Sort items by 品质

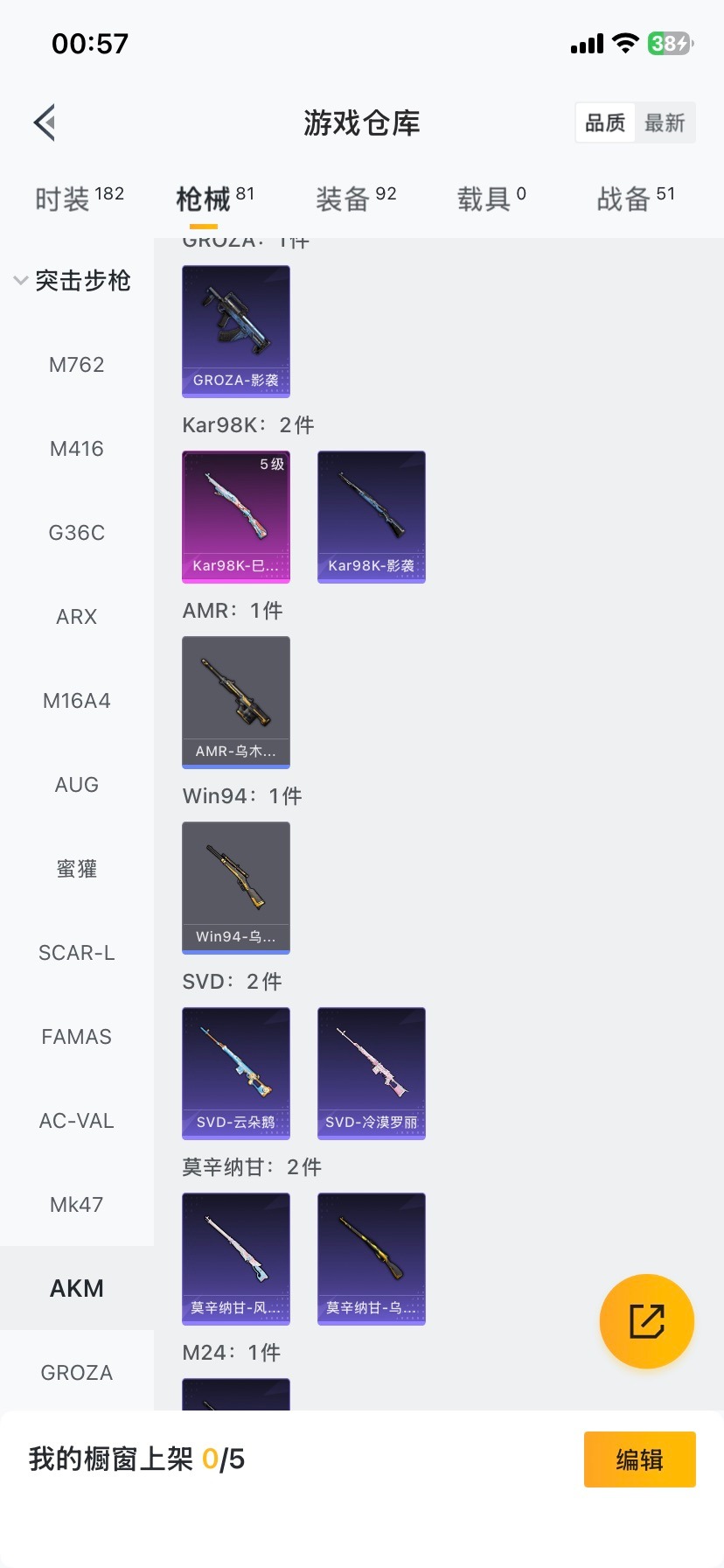point(605,122)
